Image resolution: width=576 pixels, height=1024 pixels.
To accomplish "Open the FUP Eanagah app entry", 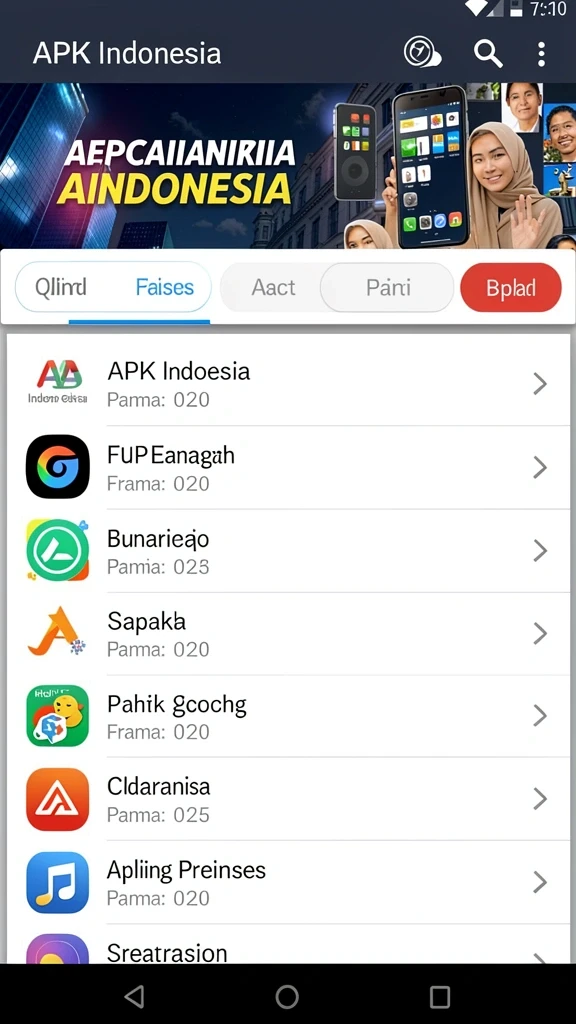I will (288, 467).
